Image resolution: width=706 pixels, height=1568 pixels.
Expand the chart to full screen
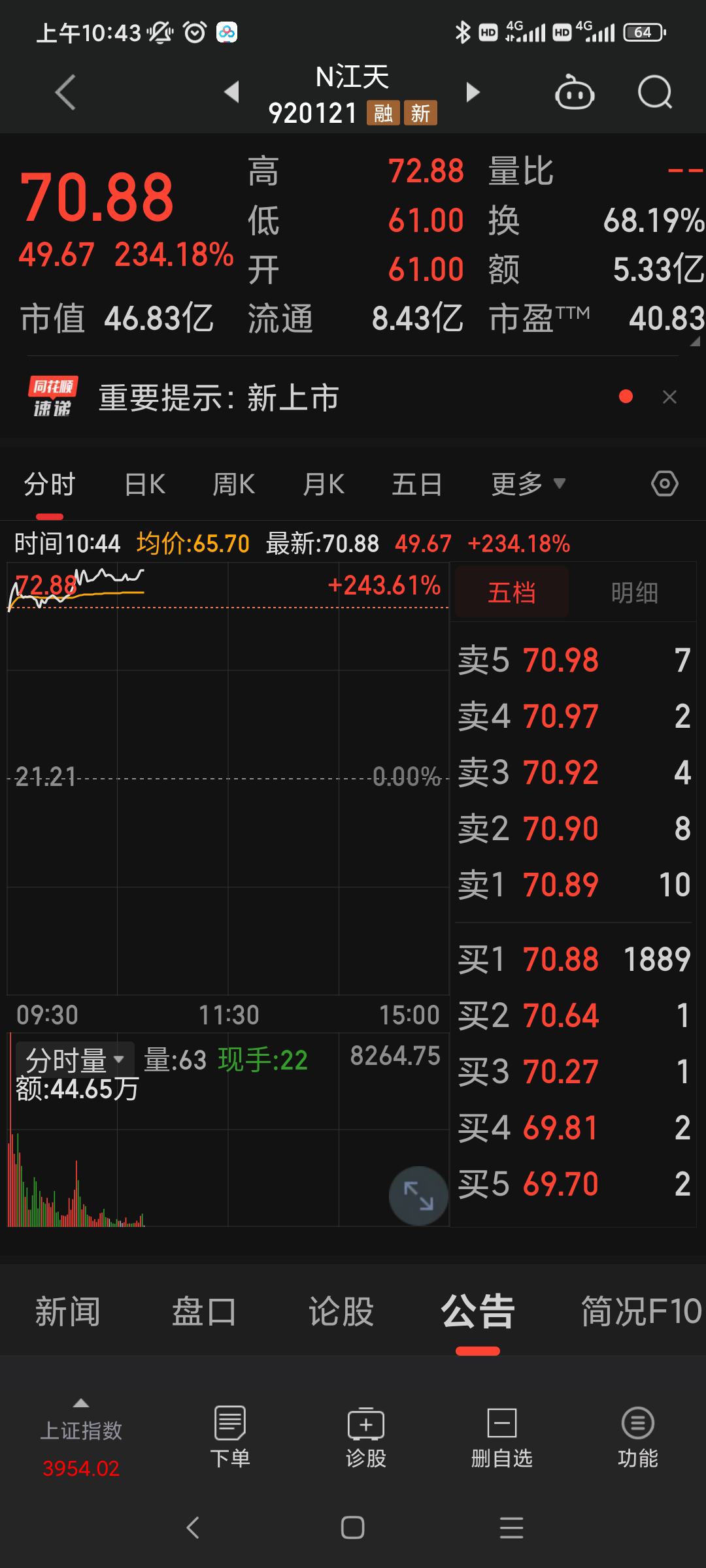click(418, 1196)
